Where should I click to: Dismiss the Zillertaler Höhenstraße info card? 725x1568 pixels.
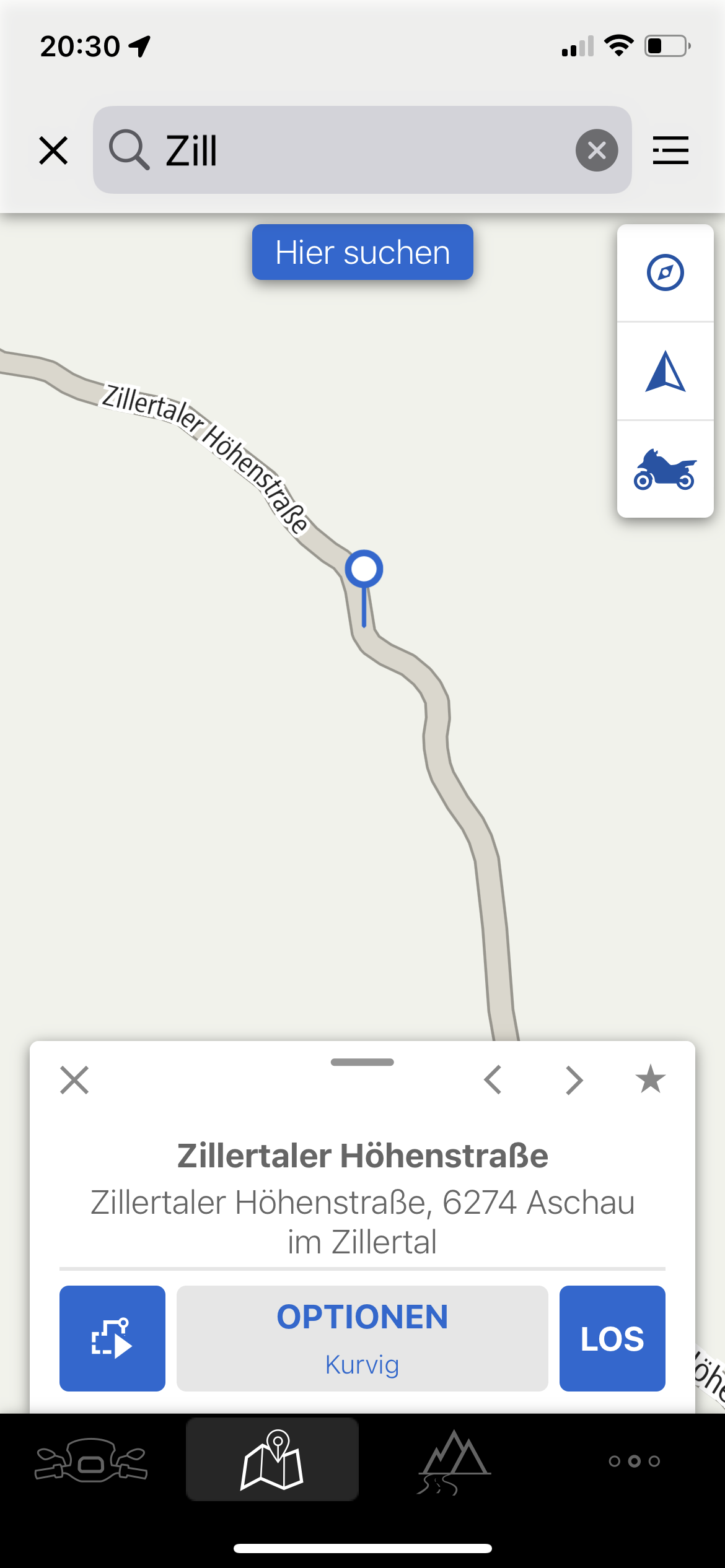74,1080
